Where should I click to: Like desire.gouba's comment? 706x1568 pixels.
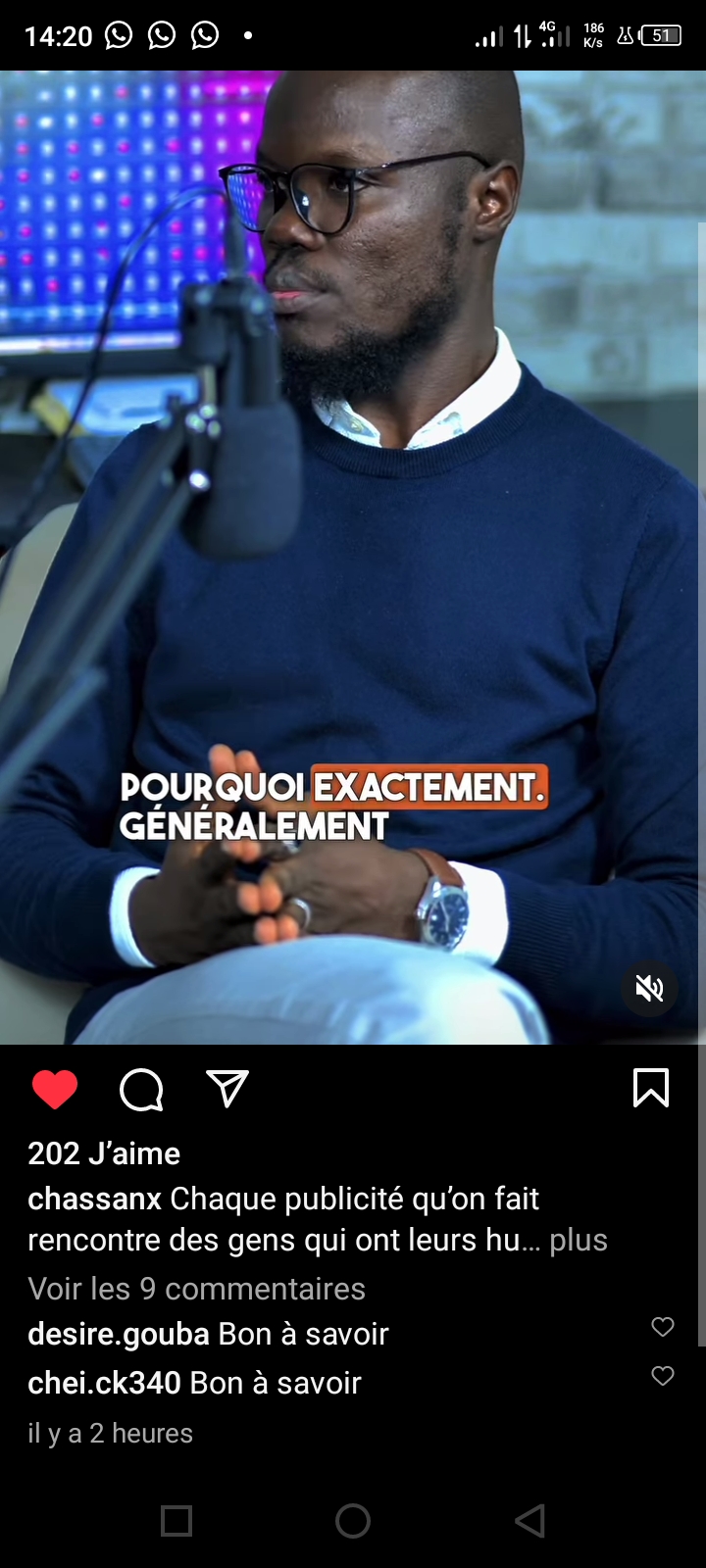click(663, 1327)
